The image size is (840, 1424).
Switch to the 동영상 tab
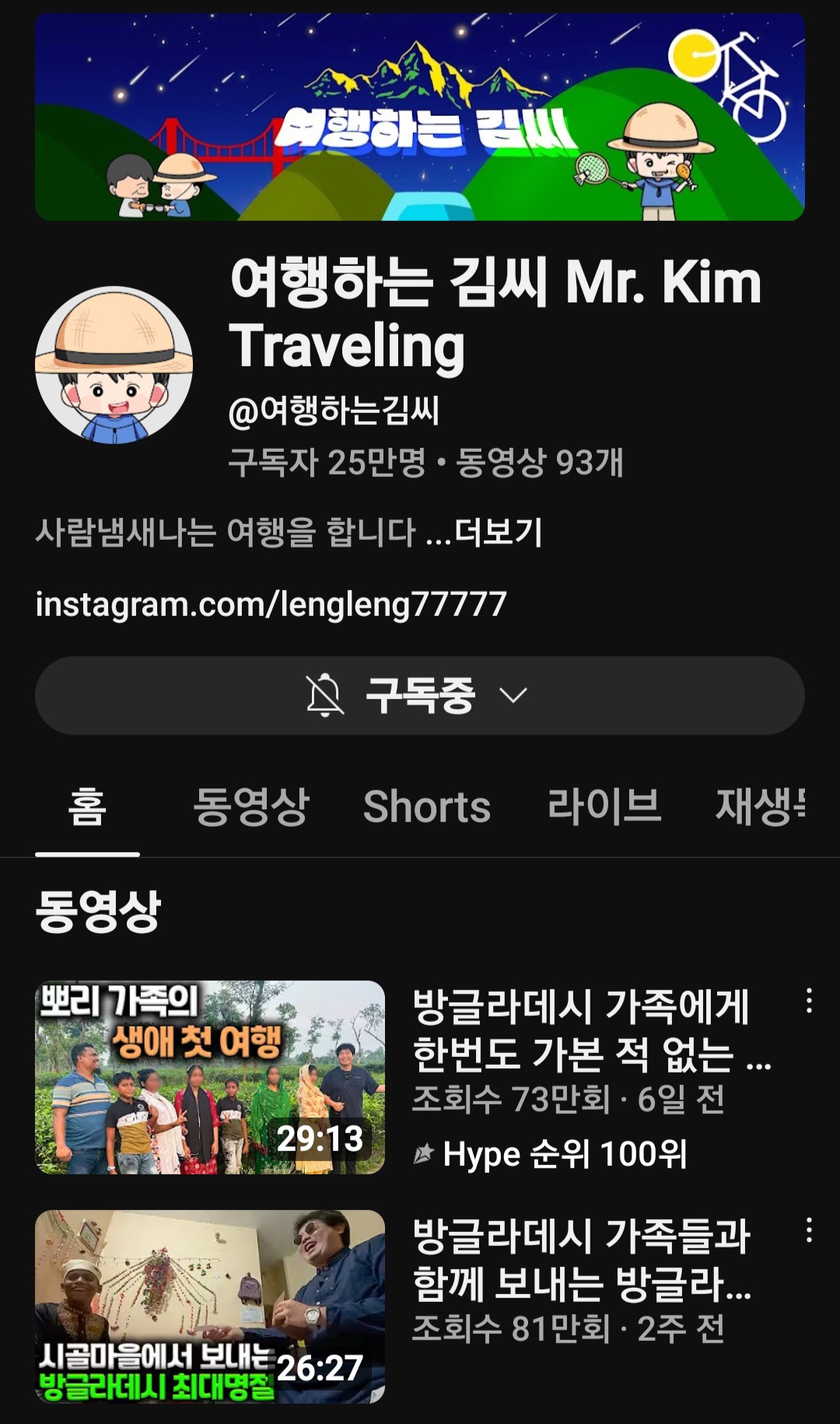(251, 806)
